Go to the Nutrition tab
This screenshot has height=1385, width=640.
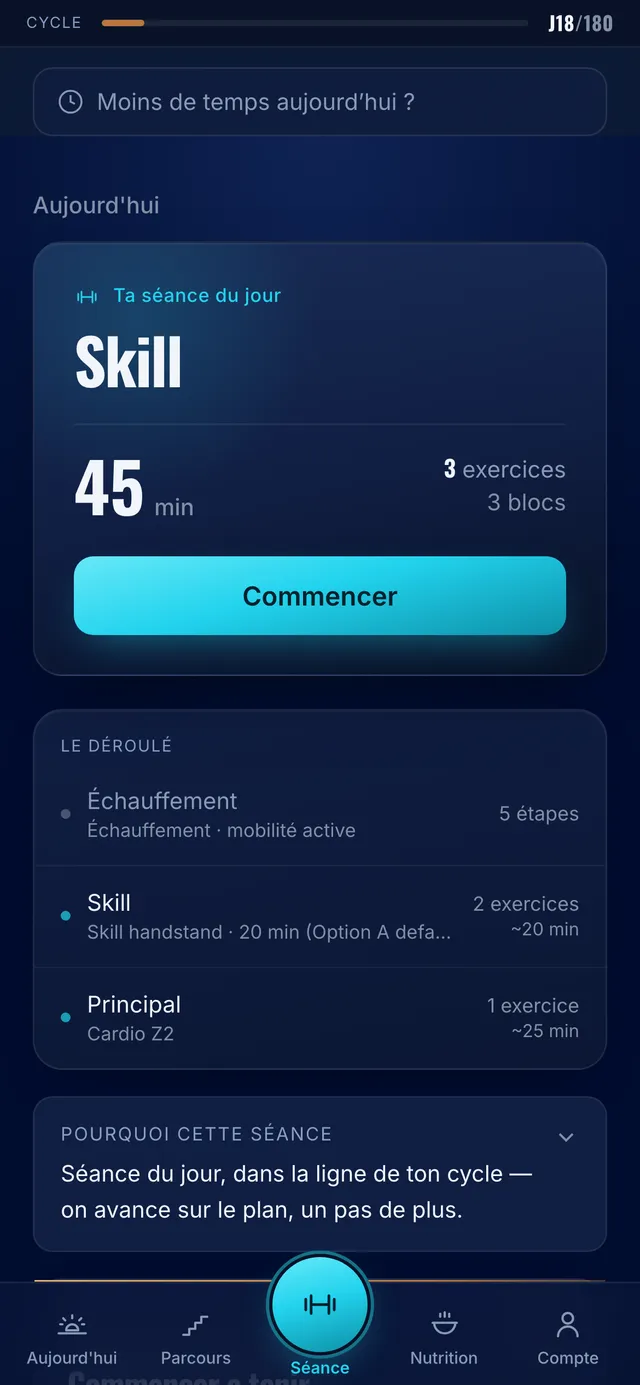coord(444,1340)
